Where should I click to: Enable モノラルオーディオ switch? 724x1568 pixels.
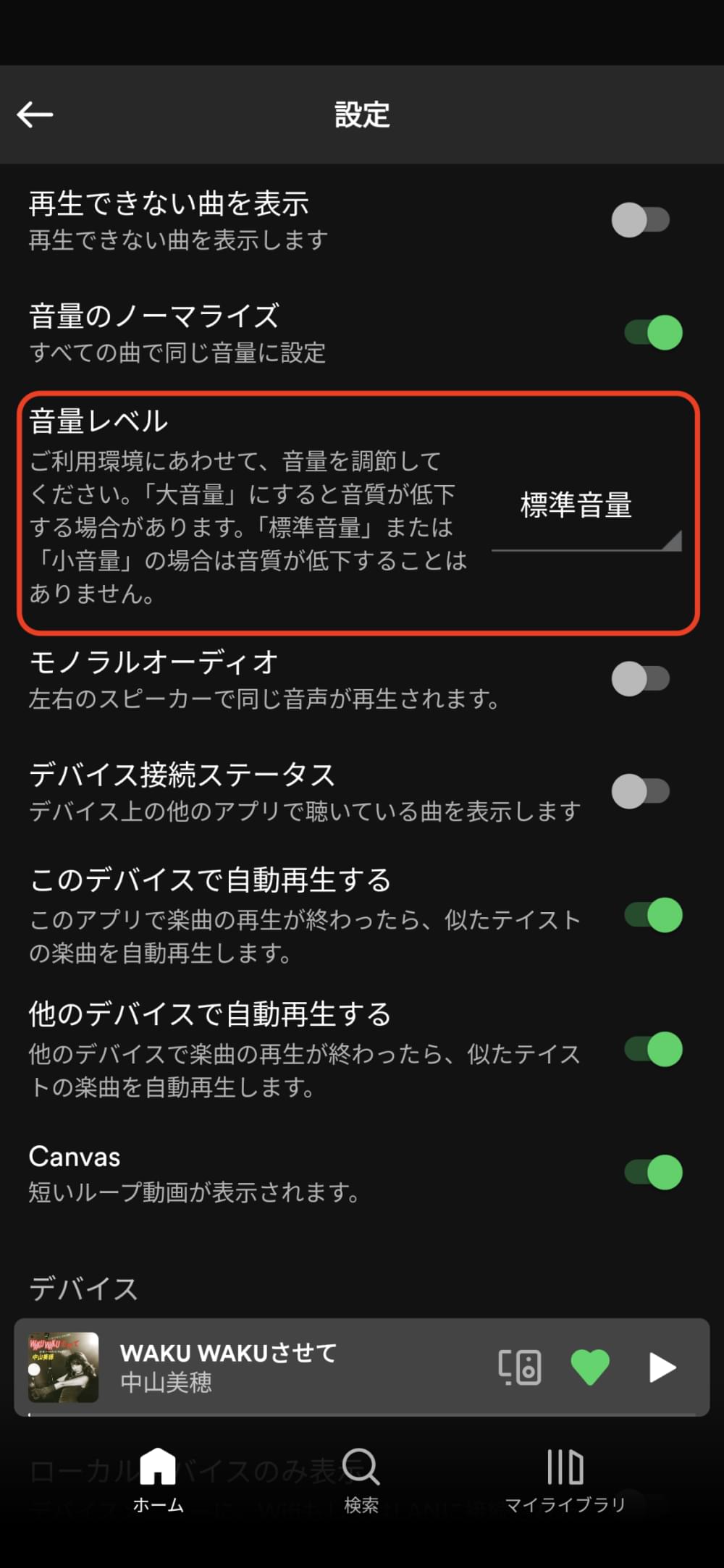click(641, 679)
